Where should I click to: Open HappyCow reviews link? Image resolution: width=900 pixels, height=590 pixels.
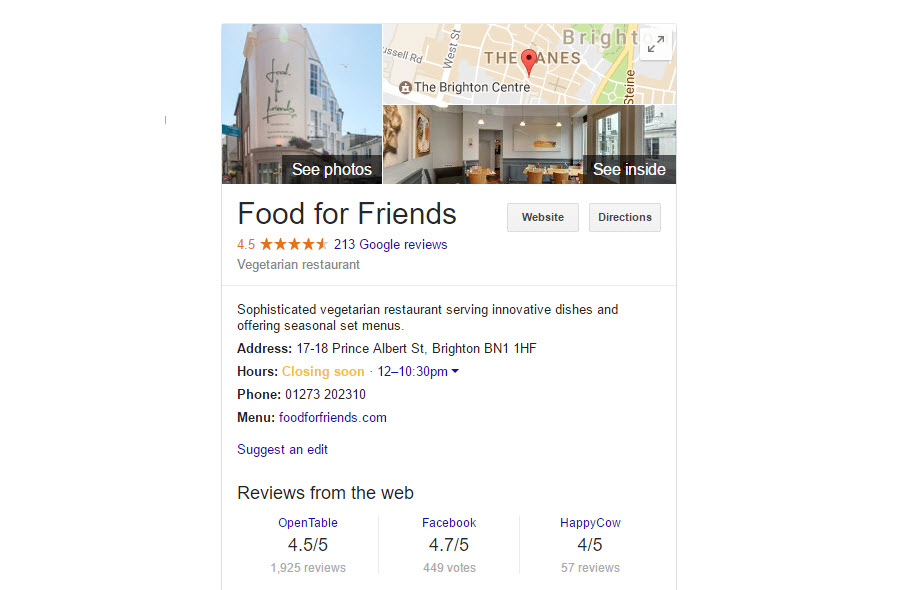click(590, 523)
